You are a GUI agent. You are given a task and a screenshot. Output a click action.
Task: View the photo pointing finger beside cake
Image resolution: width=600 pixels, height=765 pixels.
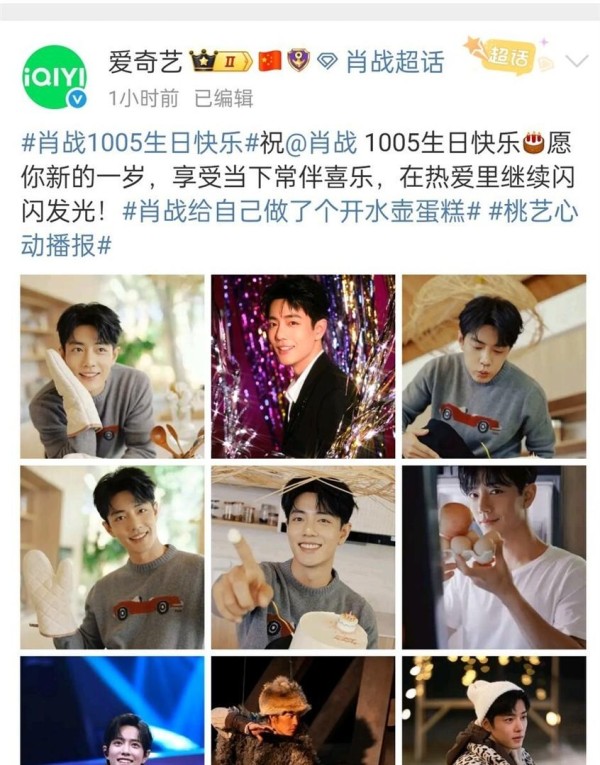pos(303,557)
